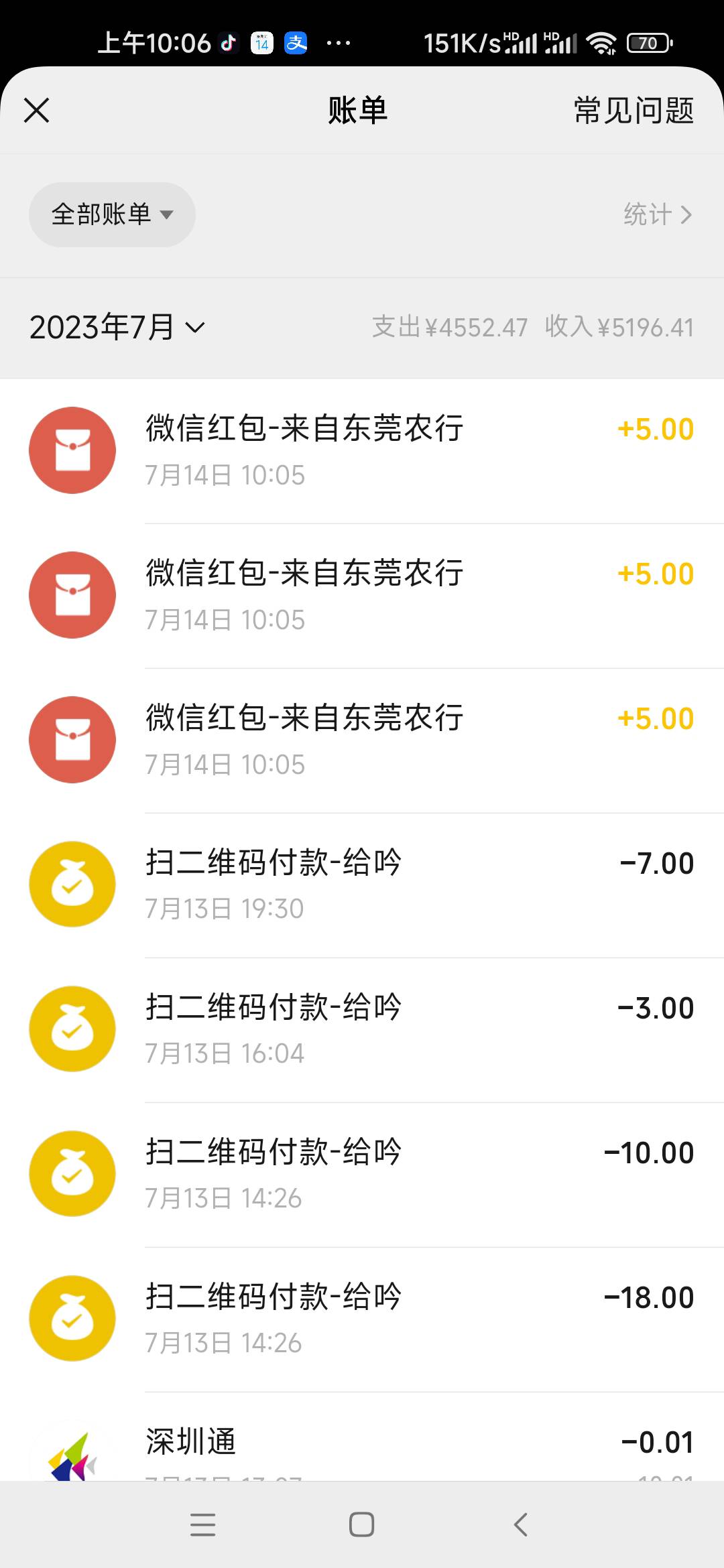724x1568 pixels.
Task: Close the 账单 page with X
Action: pyautogui.click(x=37, y=111)
